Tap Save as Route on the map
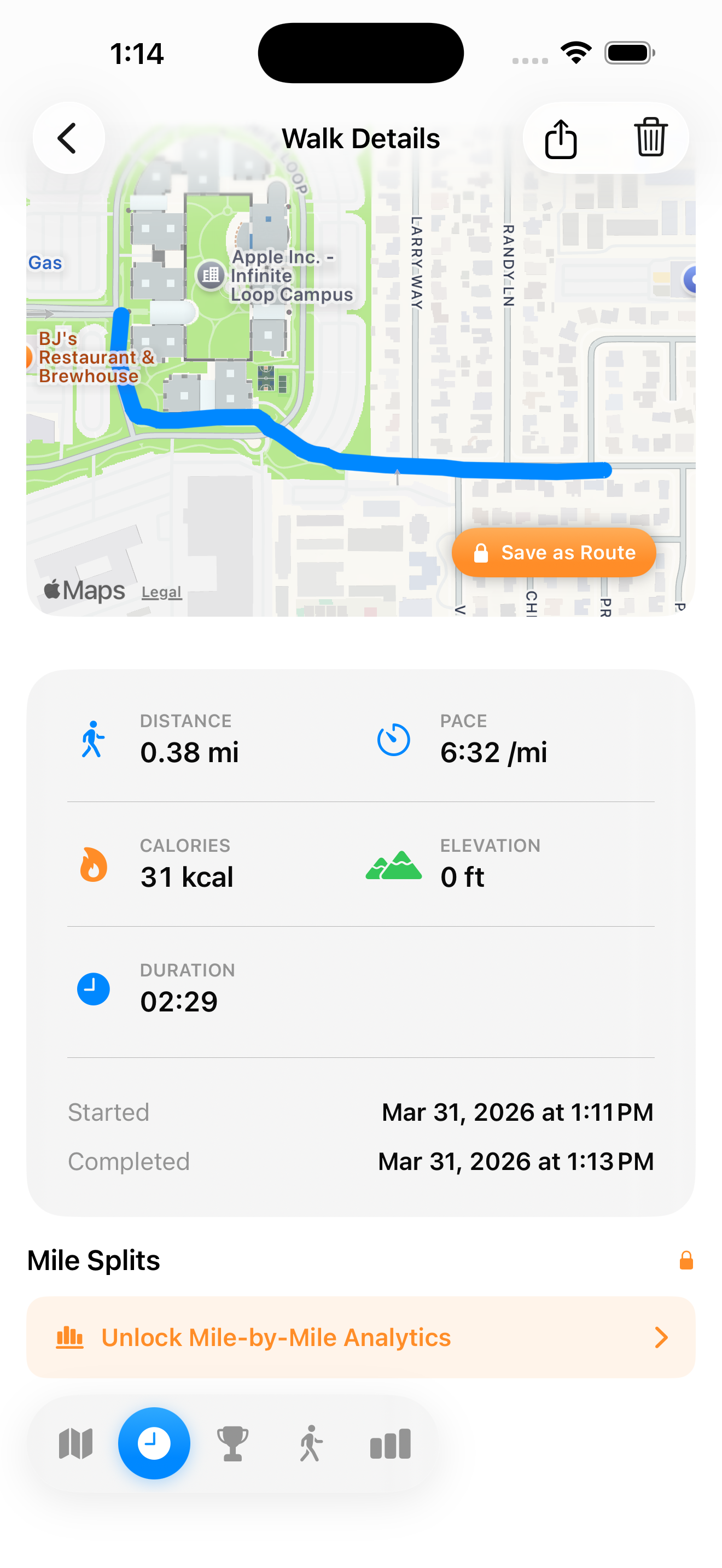Viewport: 722px width, 1568px height. (x=554, y=553)
